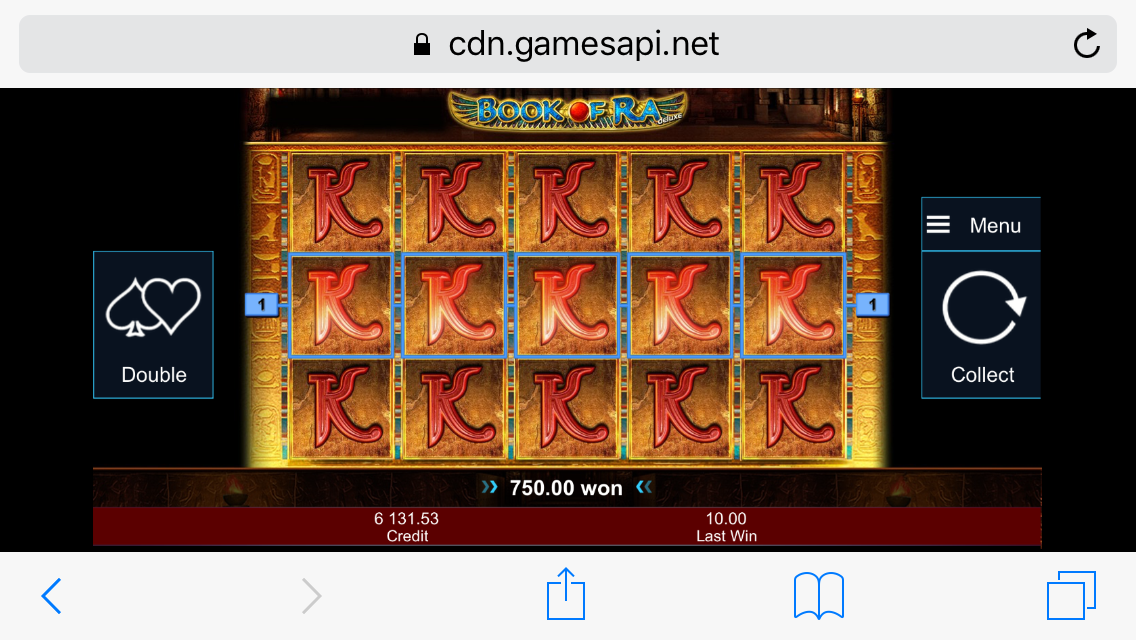Reload the page in Safari
Image resolution: width=1136 pixels, height=640 pixels.
[1085, 44]
